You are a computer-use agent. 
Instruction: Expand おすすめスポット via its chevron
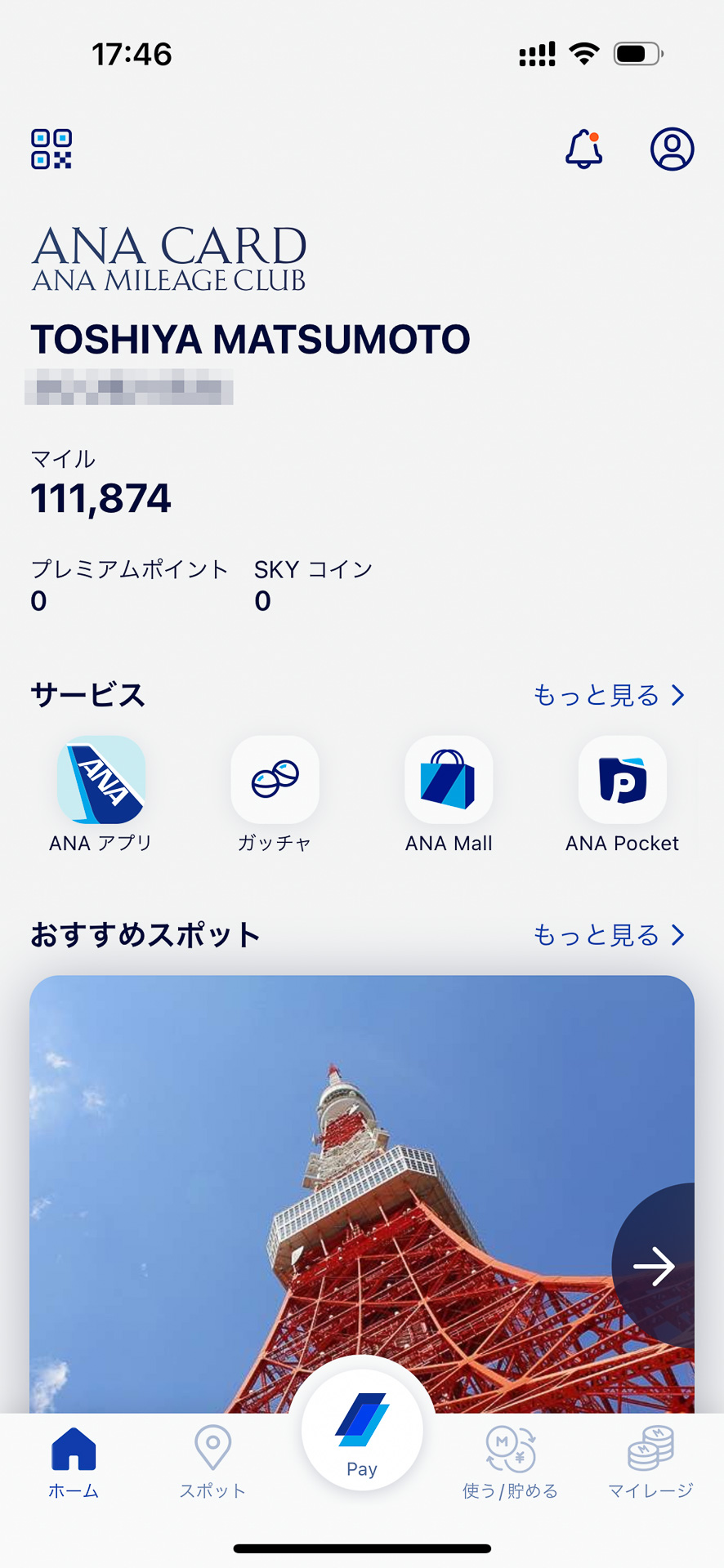coord(679,936)
